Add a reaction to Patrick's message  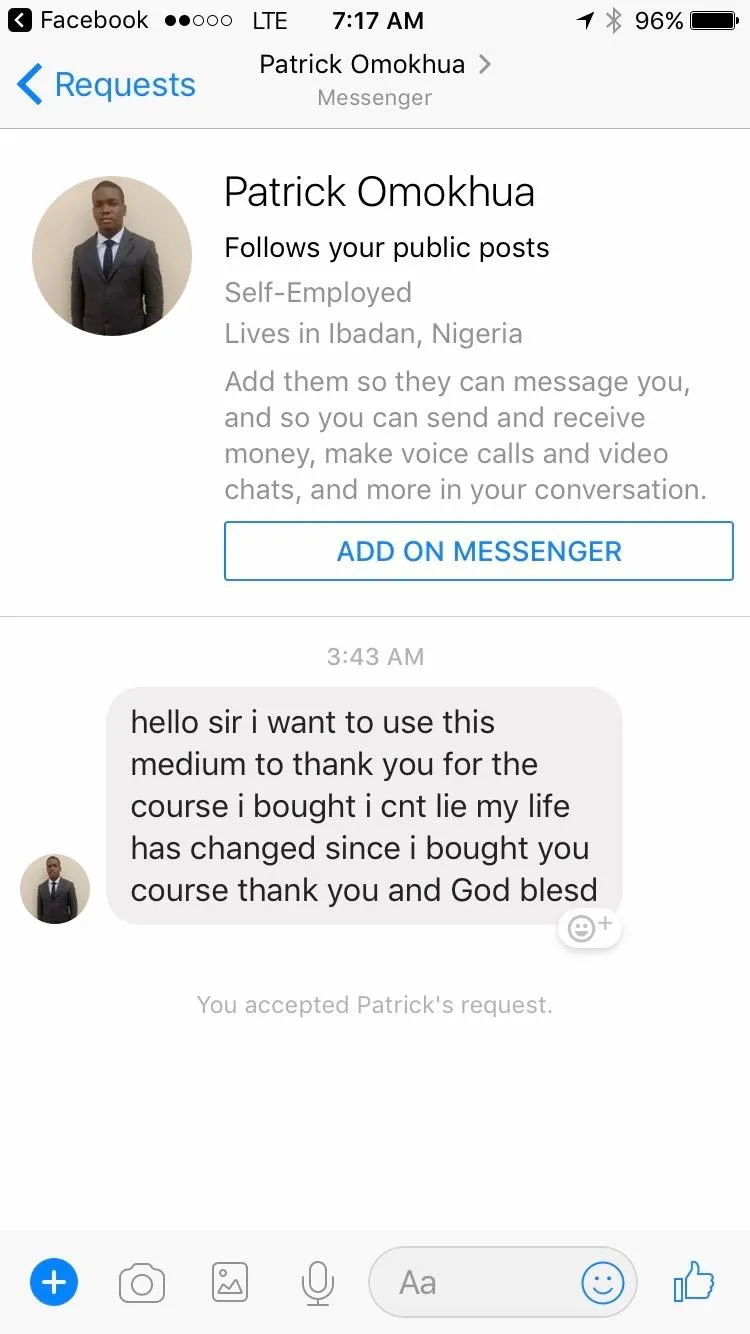[589, 928]
